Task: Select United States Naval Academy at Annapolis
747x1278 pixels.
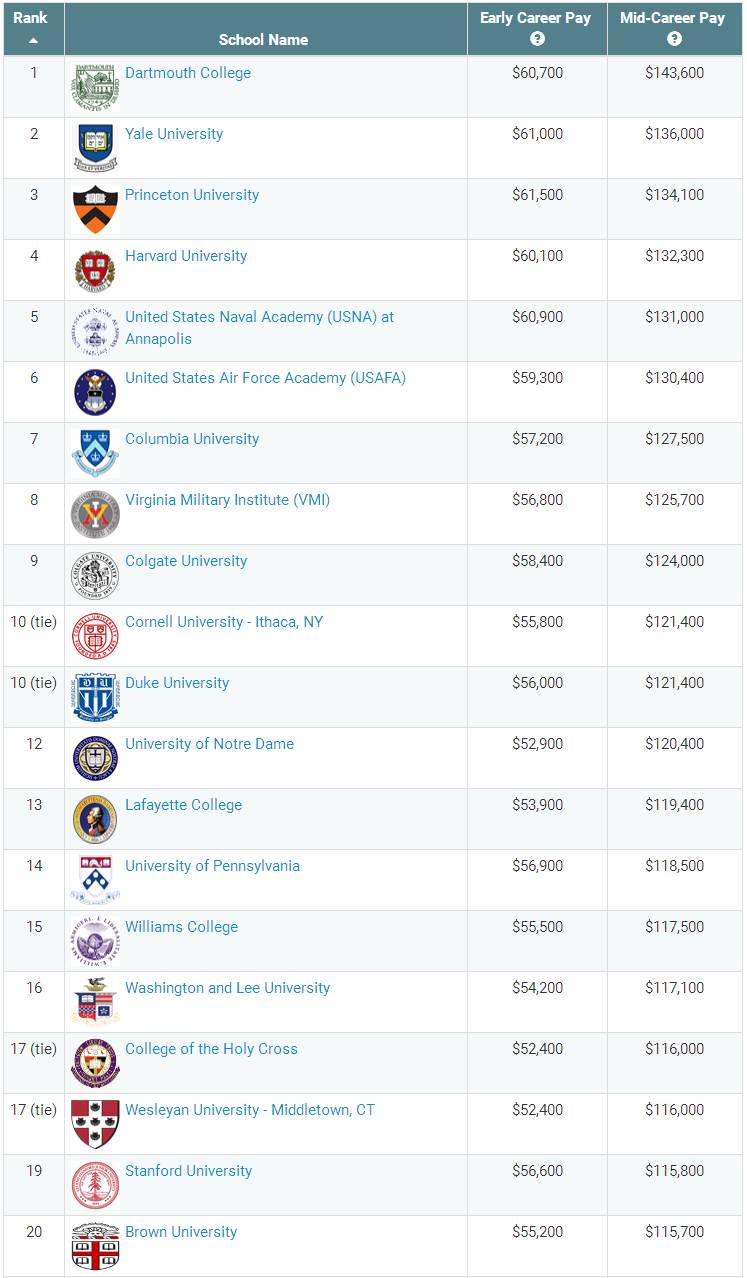Action: (259, 328)
